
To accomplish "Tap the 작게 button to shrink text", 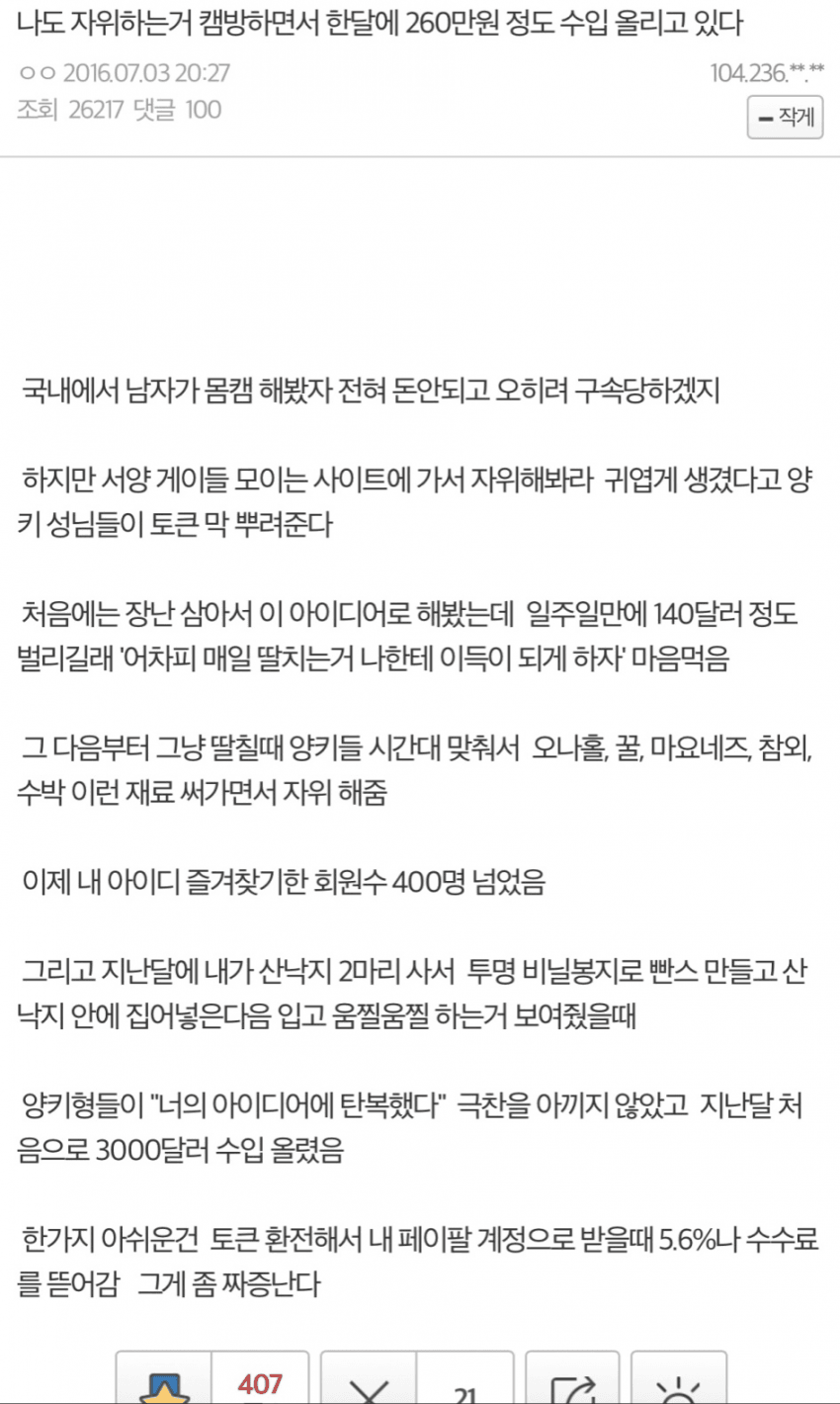I will pyautogui.click(x=785, y=118).
